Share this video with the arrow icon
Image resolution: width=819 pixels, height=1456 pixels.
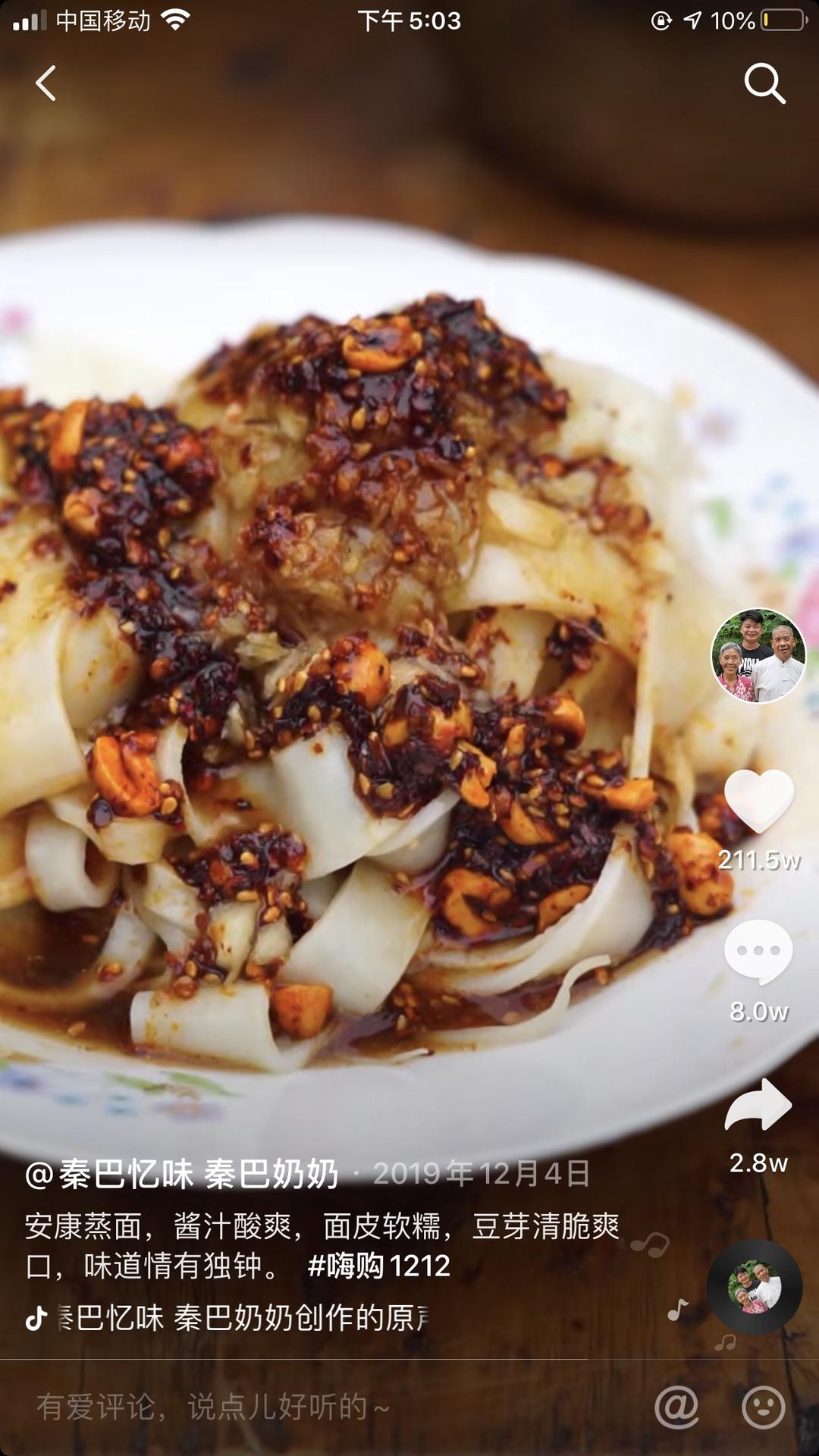(758, 1105)
